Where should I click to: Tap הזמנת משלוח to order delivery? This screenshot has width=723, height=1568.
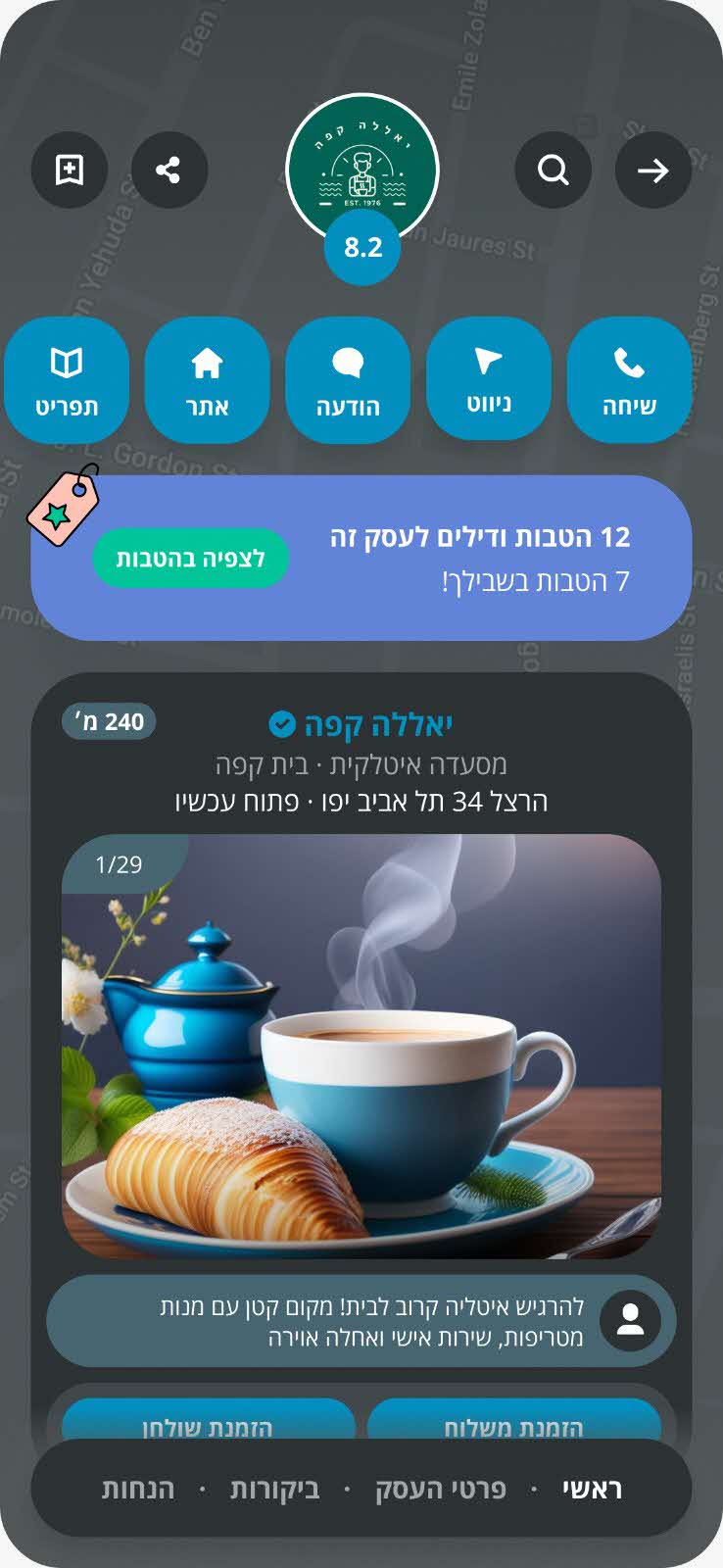click(513, 1423)
